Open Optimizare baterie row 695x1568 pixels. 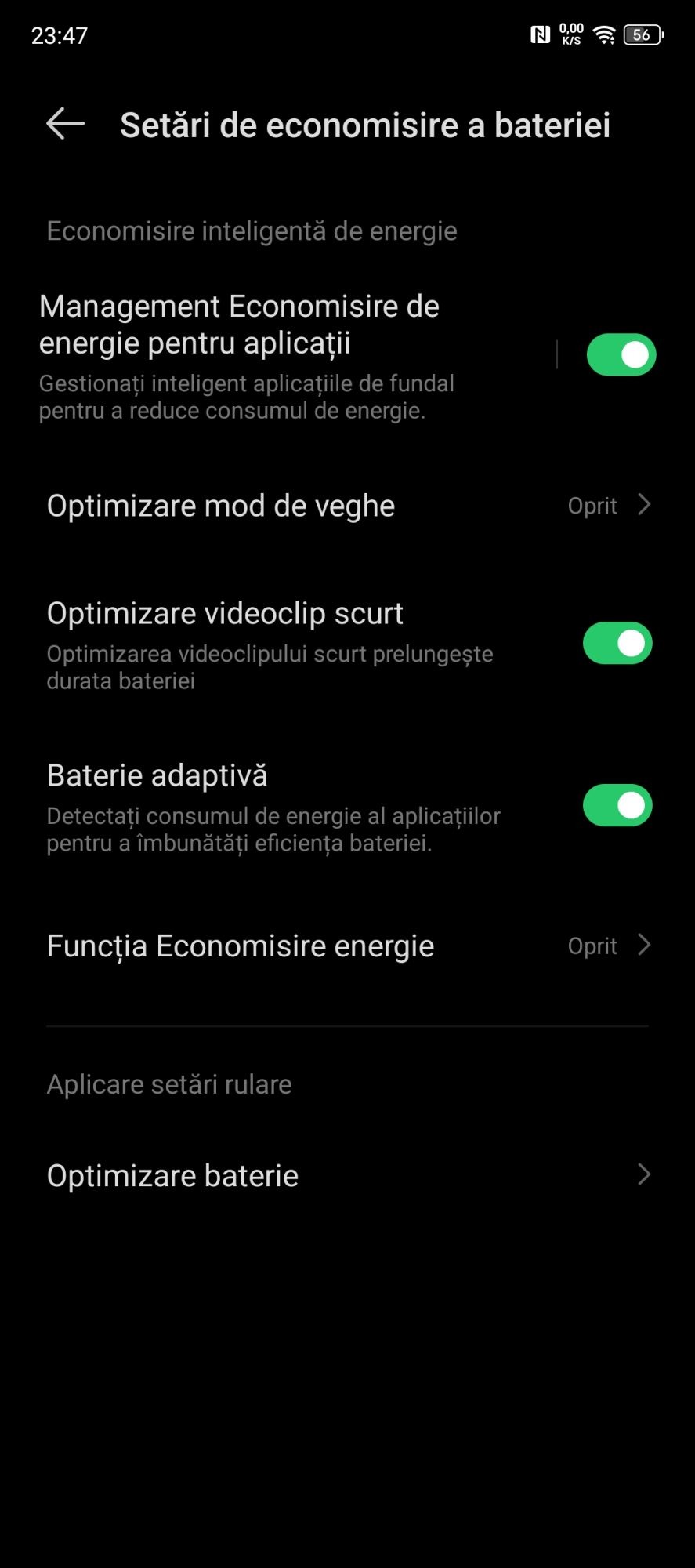[x=348, y=1175]
